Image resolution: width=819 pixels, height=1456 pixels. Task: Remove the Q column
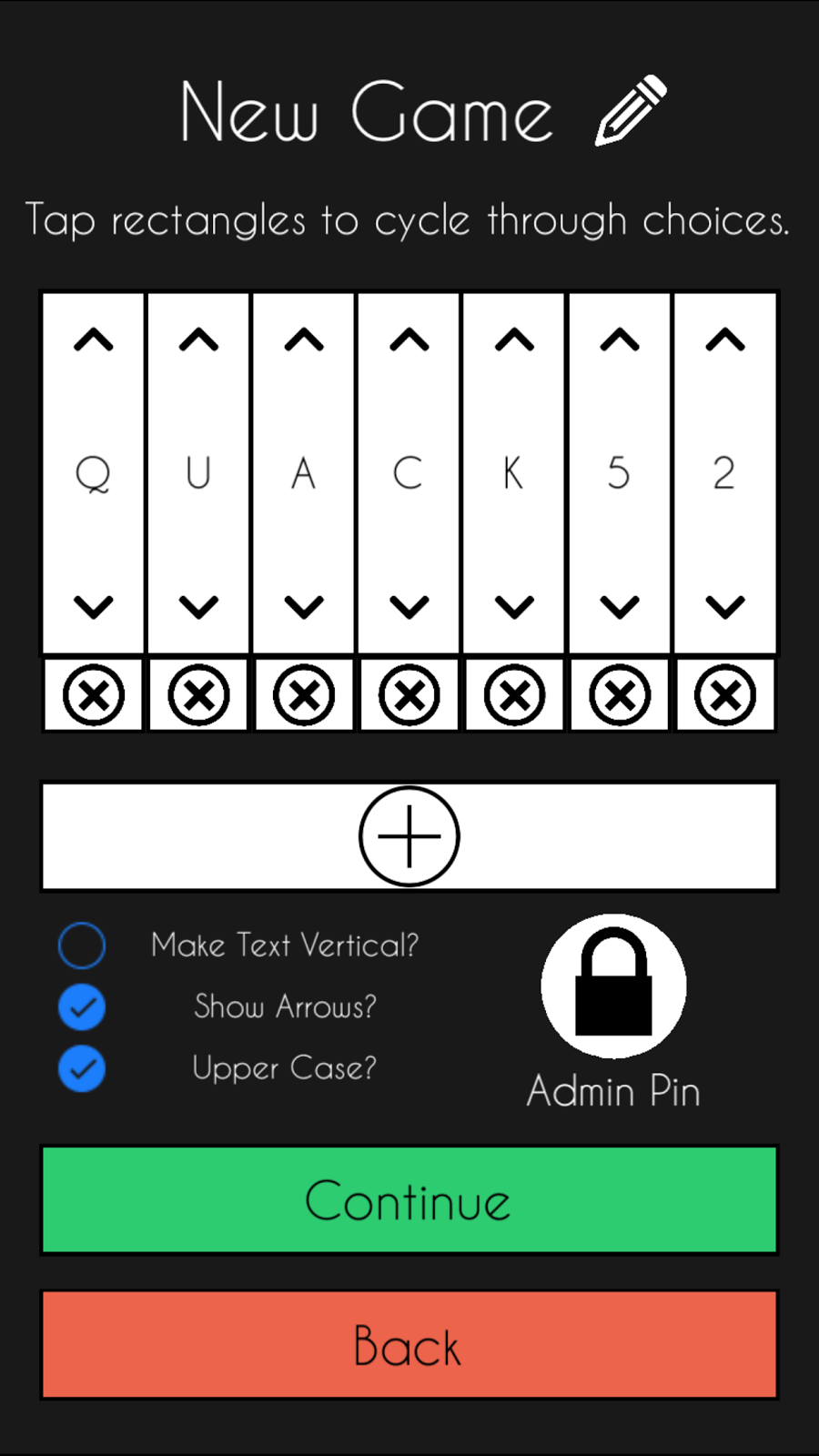pos(94,695)
